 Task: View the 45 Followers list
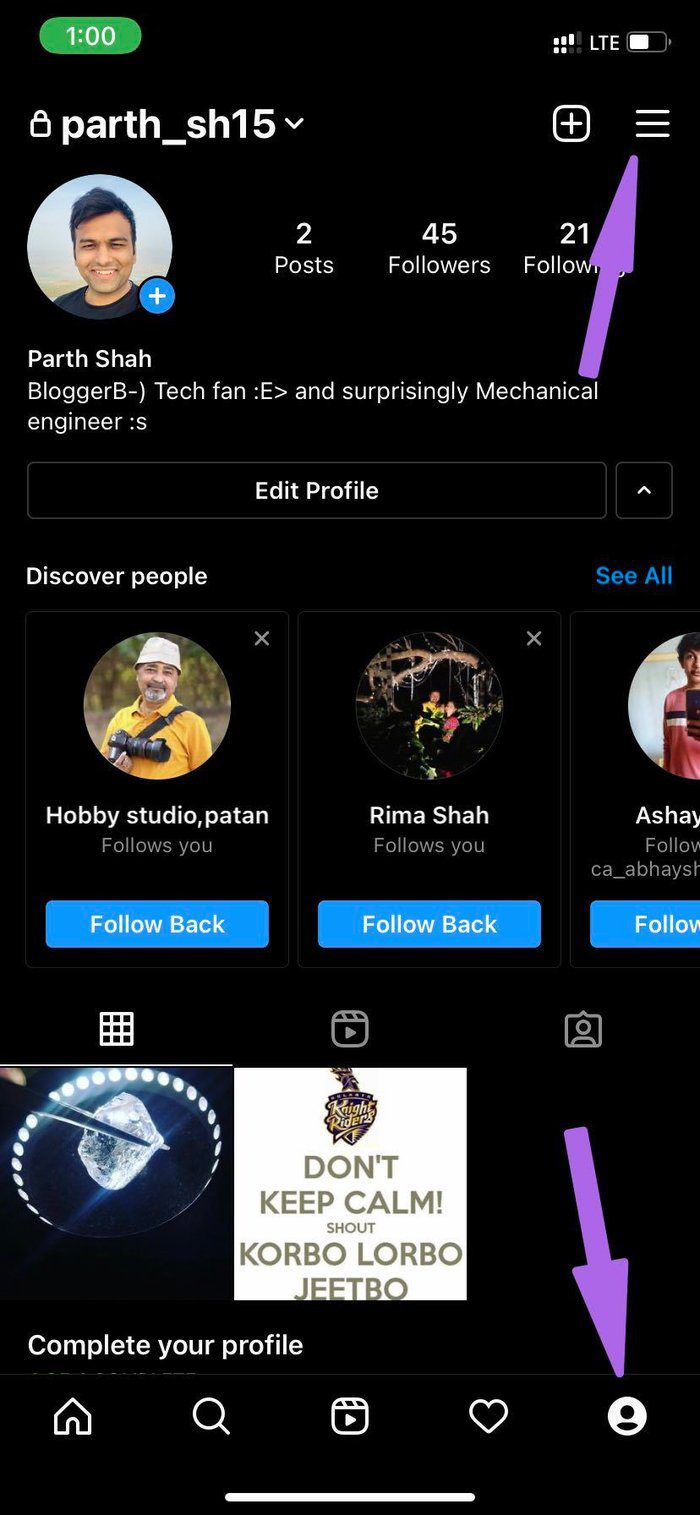439,248
